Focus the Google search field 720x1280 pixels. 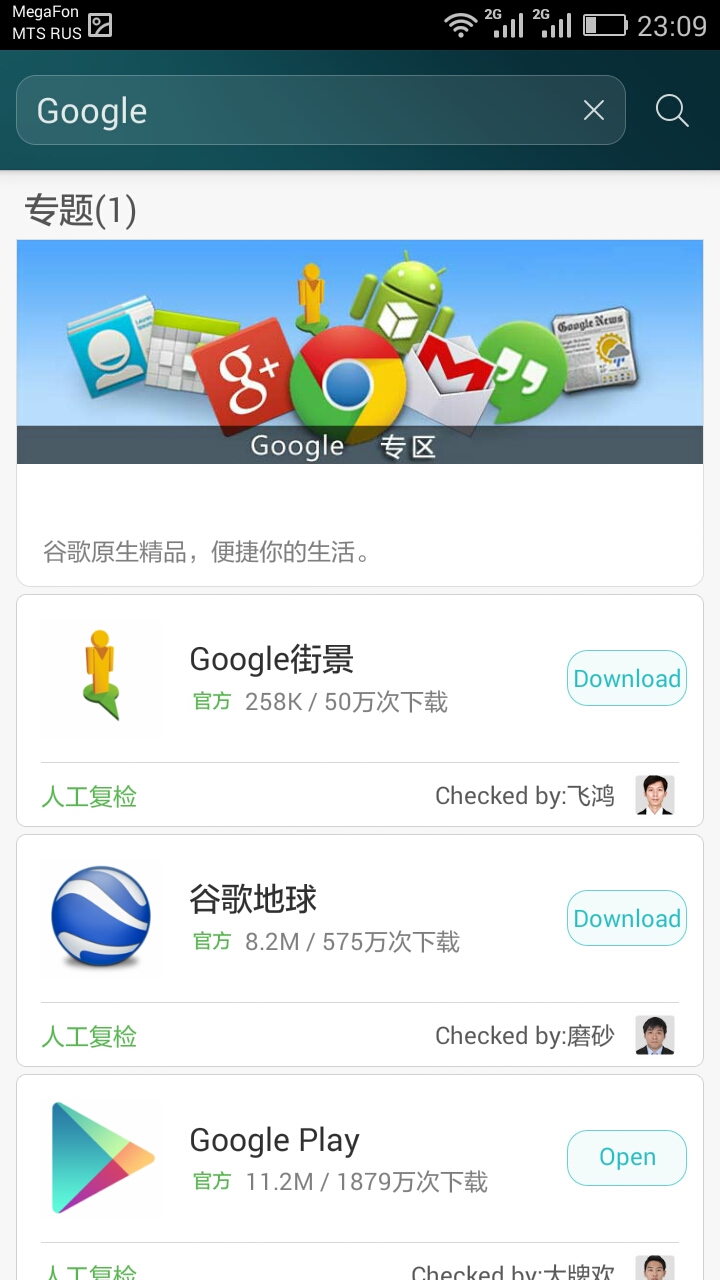tap(300, 111)
